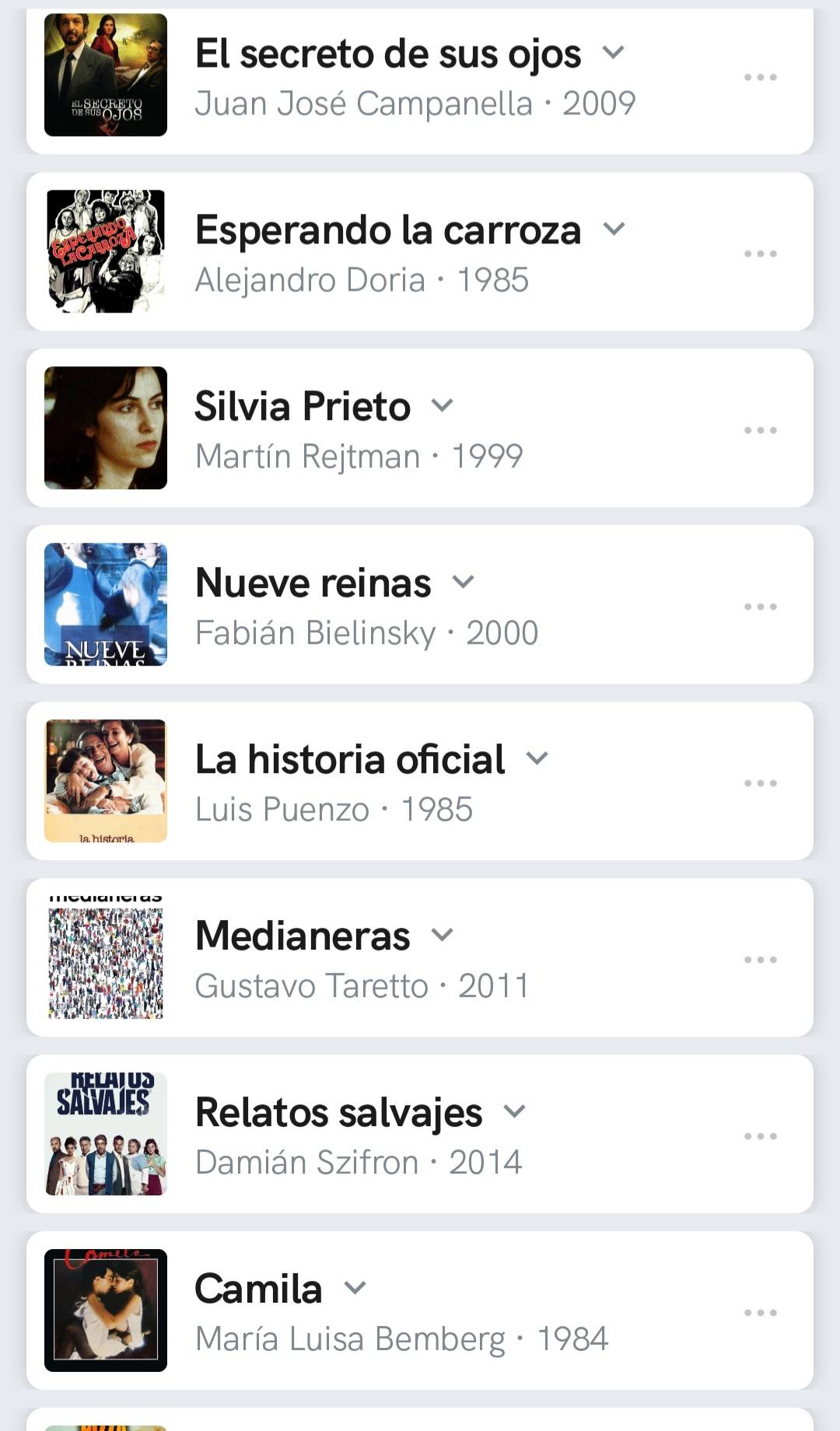Open the three-dot menu for Medianeras
Image resolution: width=840 pixels, height=1431 pixels.
click(x=760, y=960)
